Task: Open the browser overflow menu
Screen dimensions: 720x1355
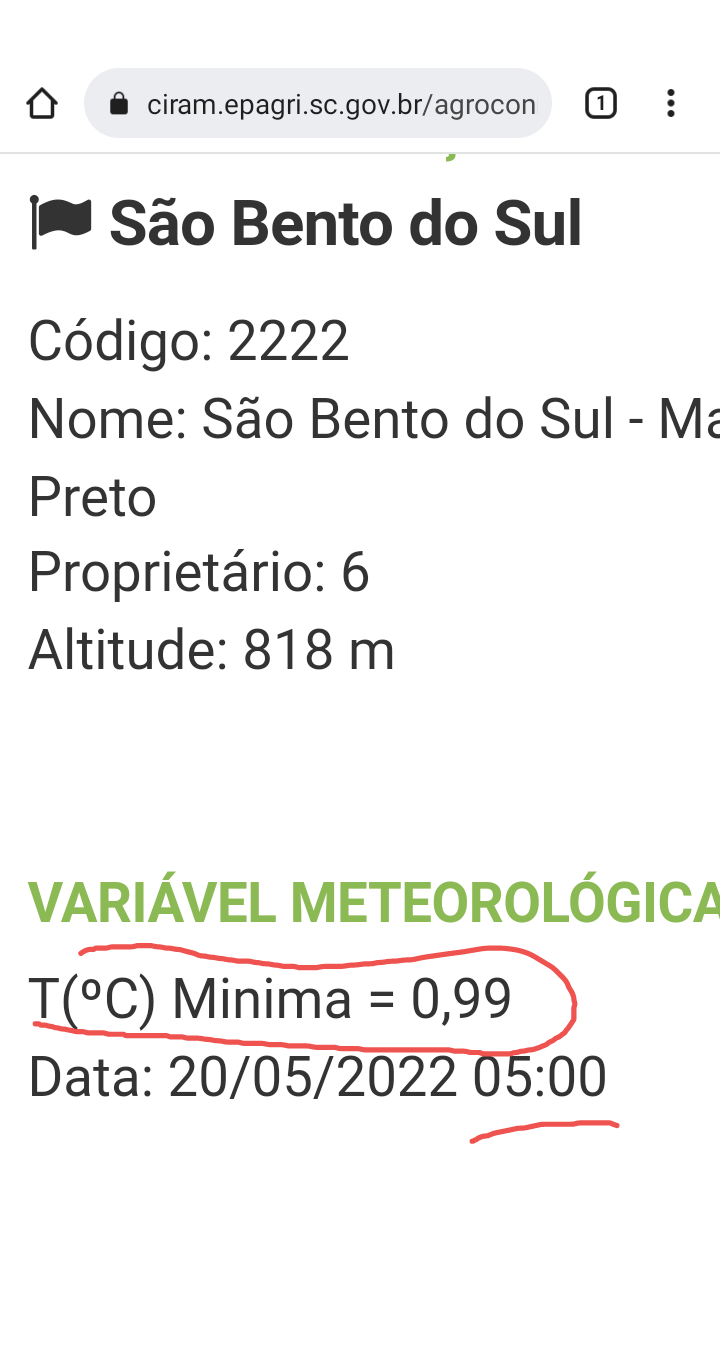Action: (x=671, y=103)
